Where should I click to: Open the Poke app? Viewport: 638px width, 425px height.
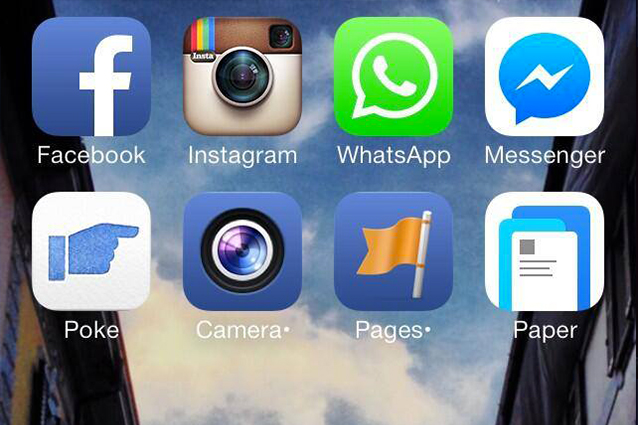click(x=91, y=251)
